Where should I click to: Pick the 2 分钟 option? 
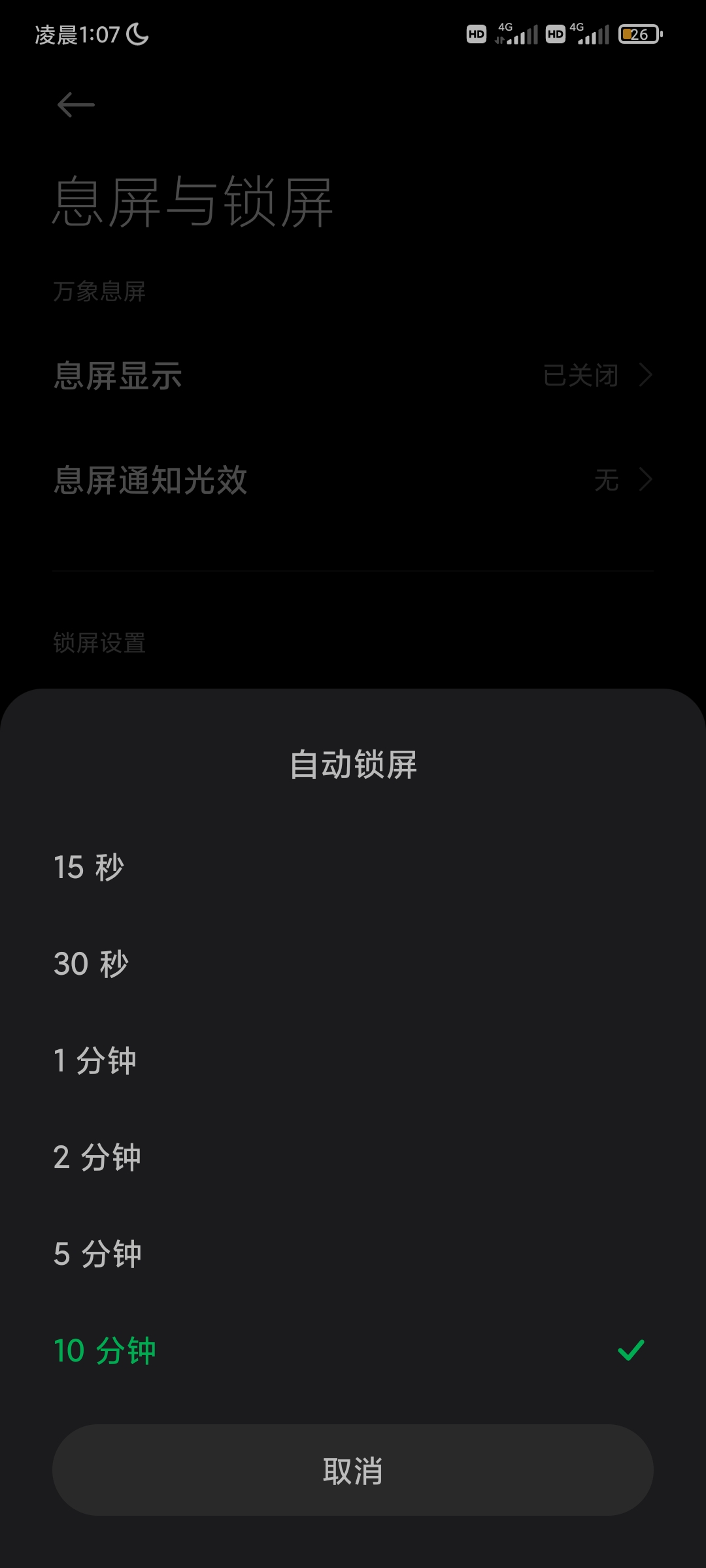[353, 1157]
